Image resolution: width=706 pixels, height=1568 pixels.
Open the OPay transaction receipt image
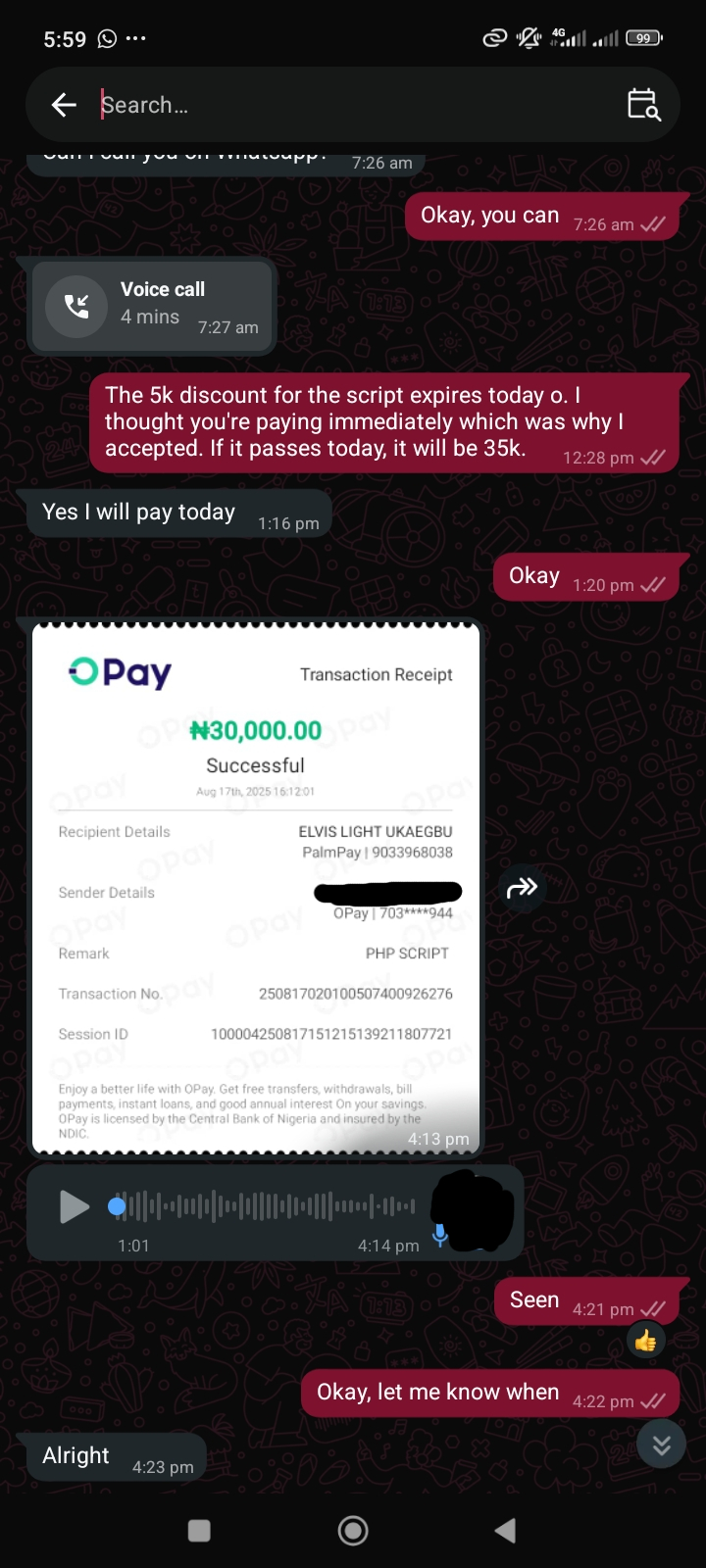255,887
